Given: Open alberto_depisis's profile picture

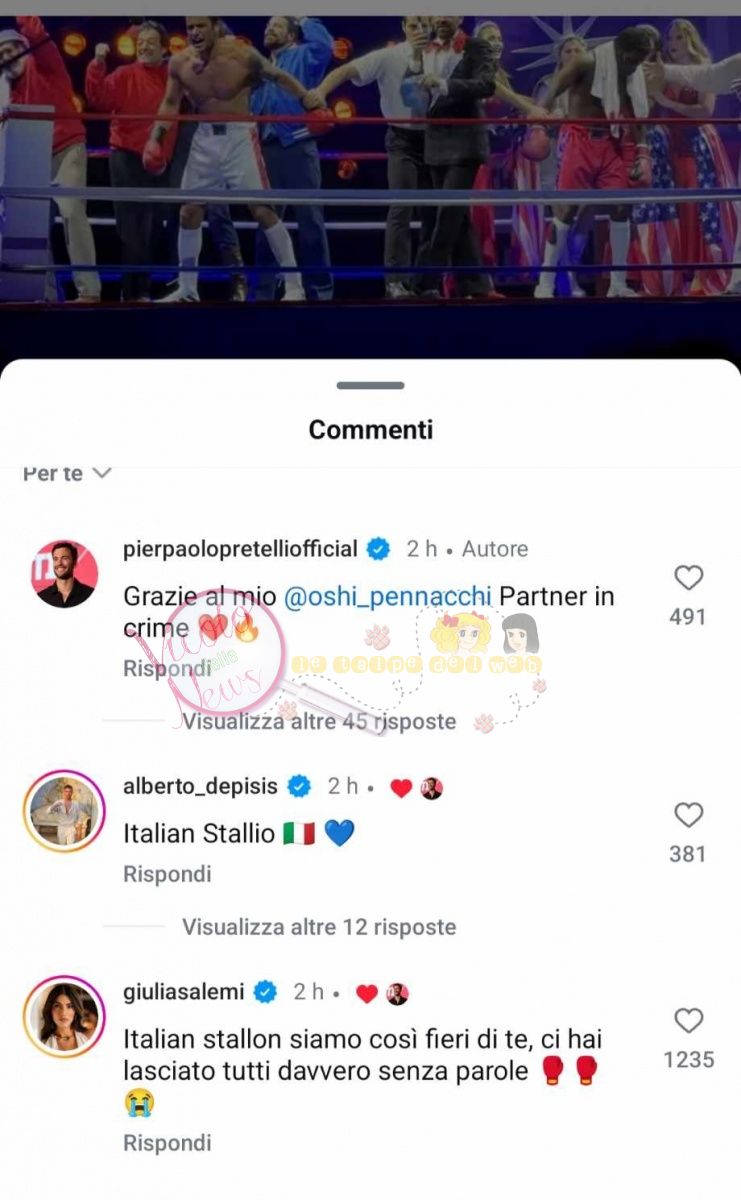Looking at the screenshot, I should [65, 811].
